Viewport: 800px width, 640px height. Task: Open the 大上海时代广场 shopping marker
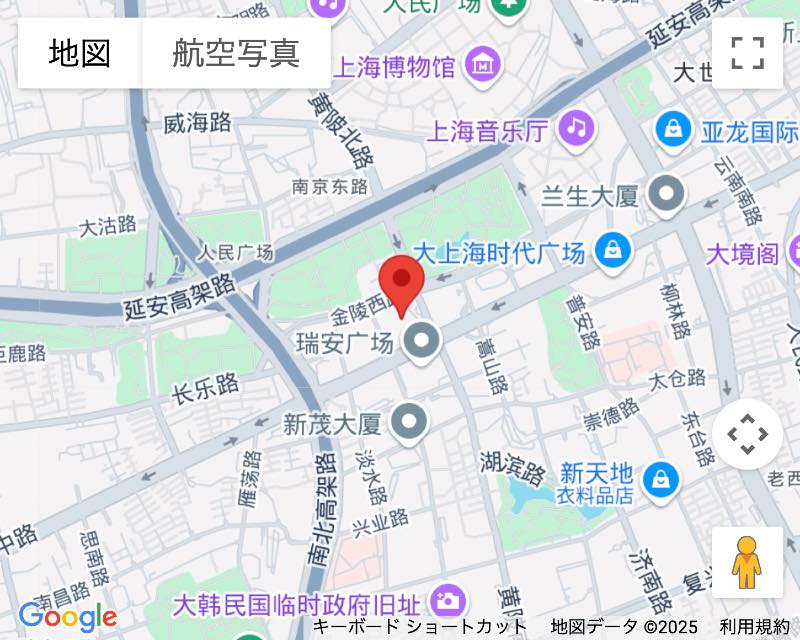click(x=612, y=251)
